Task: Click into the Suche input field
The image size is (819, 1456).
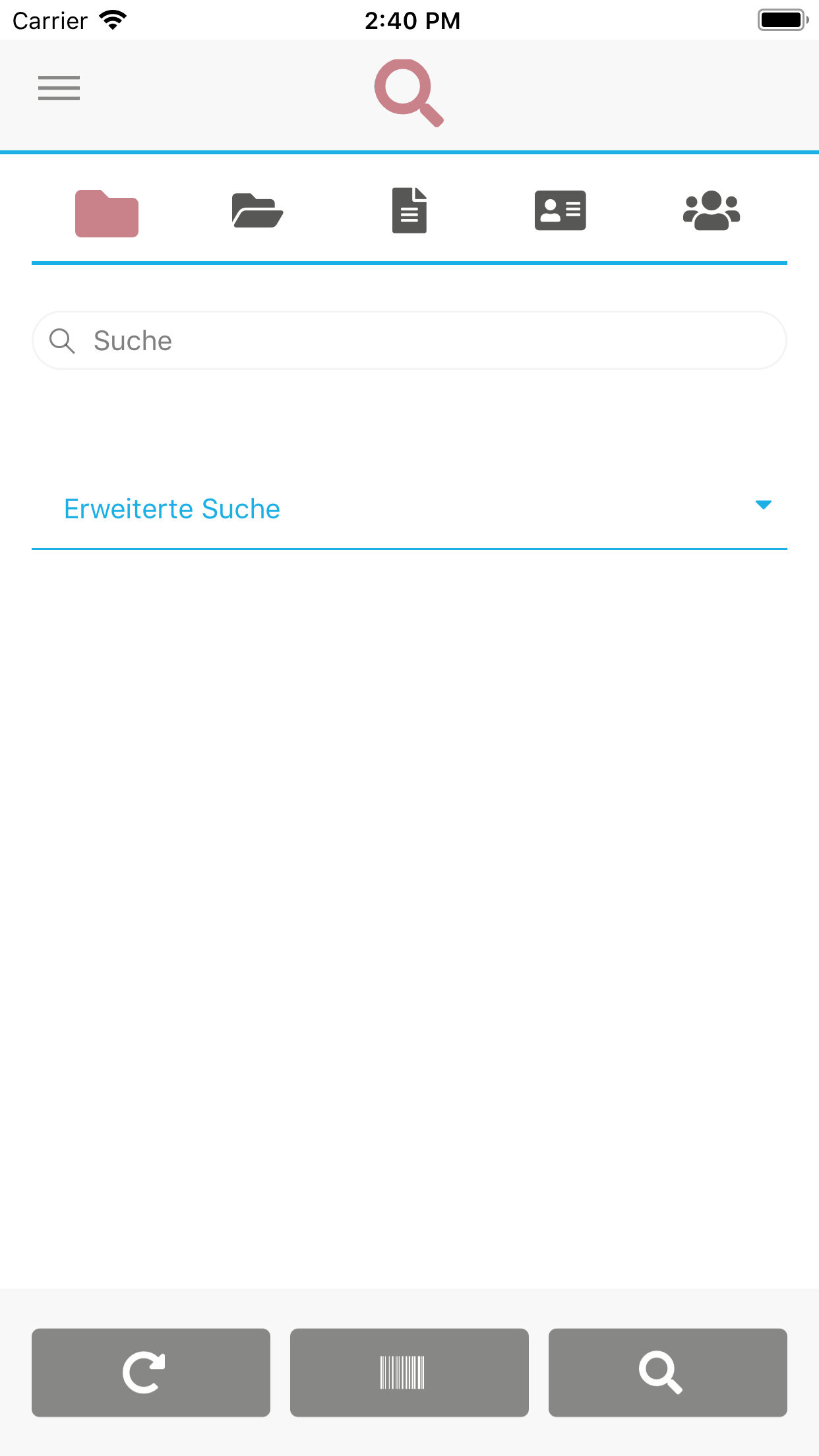Action: 409,340
